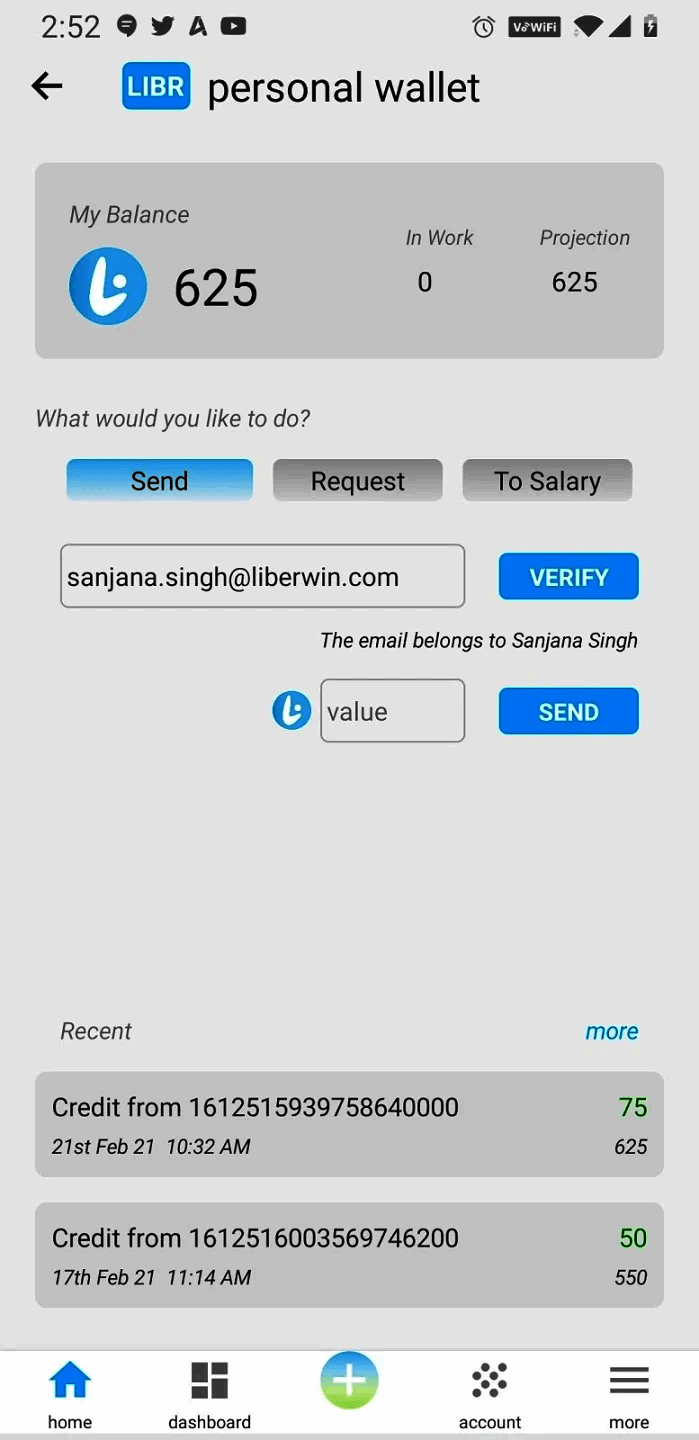Open the 50 credit from 17th Feb
Image resolution: width=699 pixels, height=1440 pixels.
click(349, 1255)
